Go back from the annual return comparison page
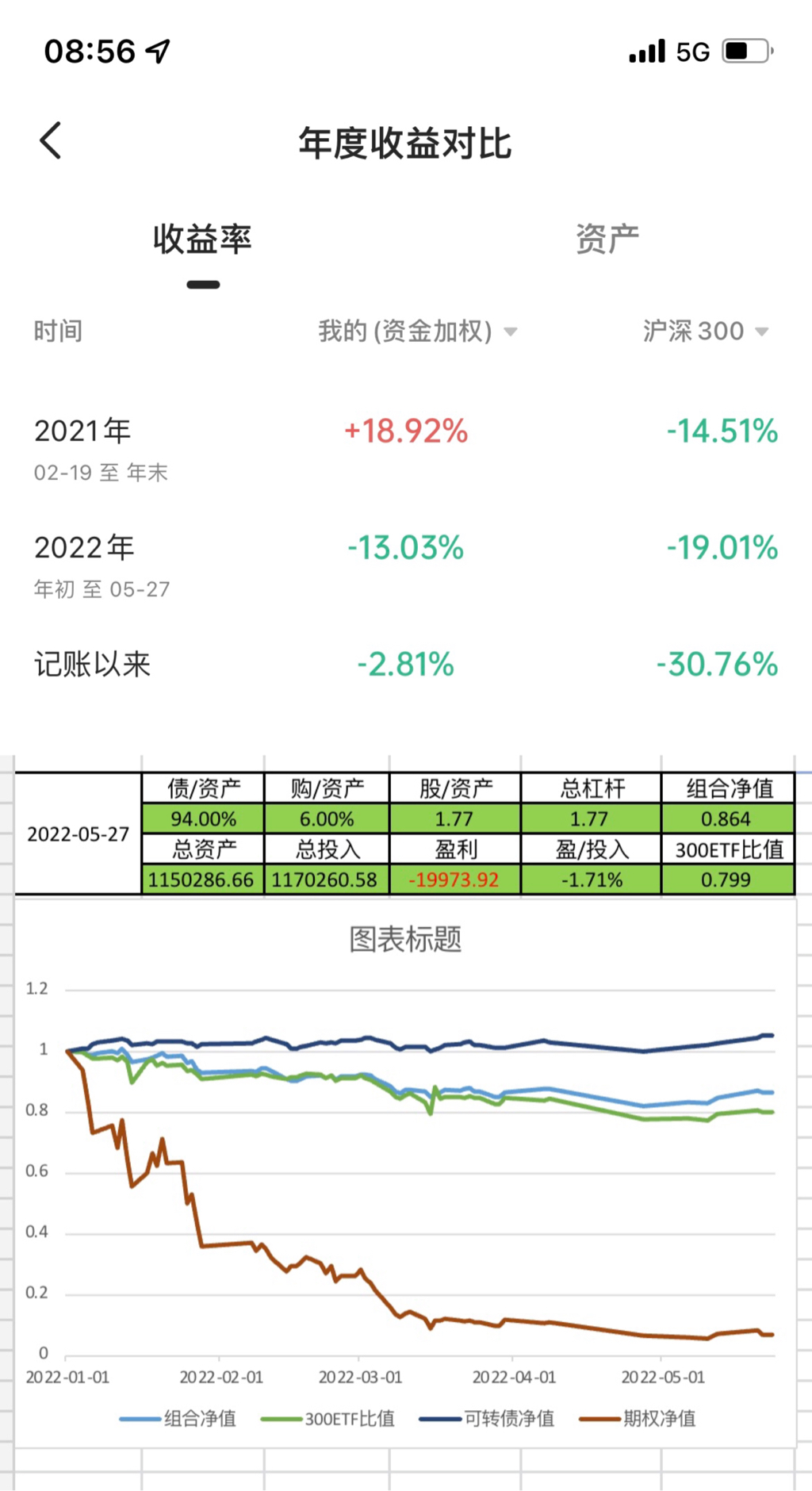This screenshot has height=1491, width=812. click(x=51, y=141)
